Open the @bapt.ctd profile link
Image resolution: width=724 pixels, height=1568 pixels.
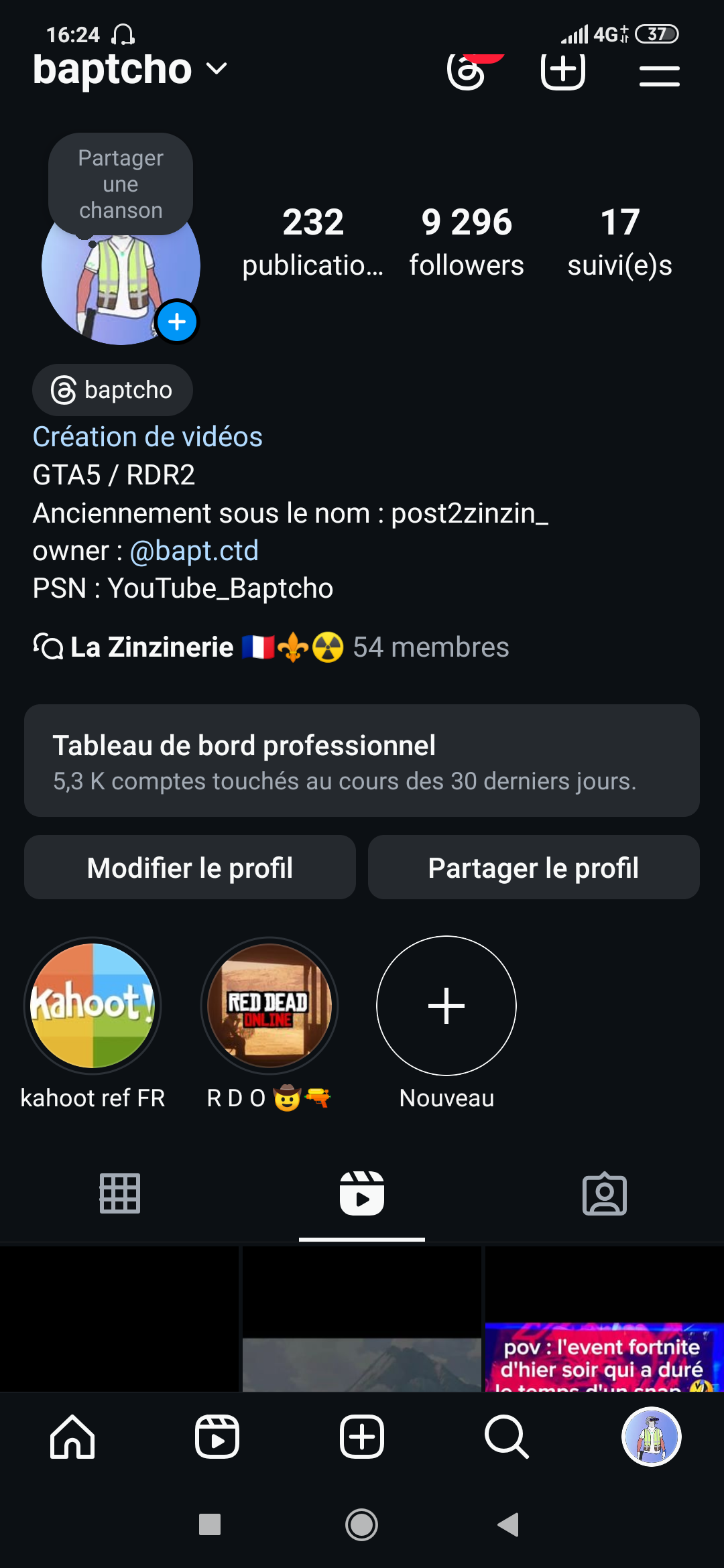click(x=194, y=551)
